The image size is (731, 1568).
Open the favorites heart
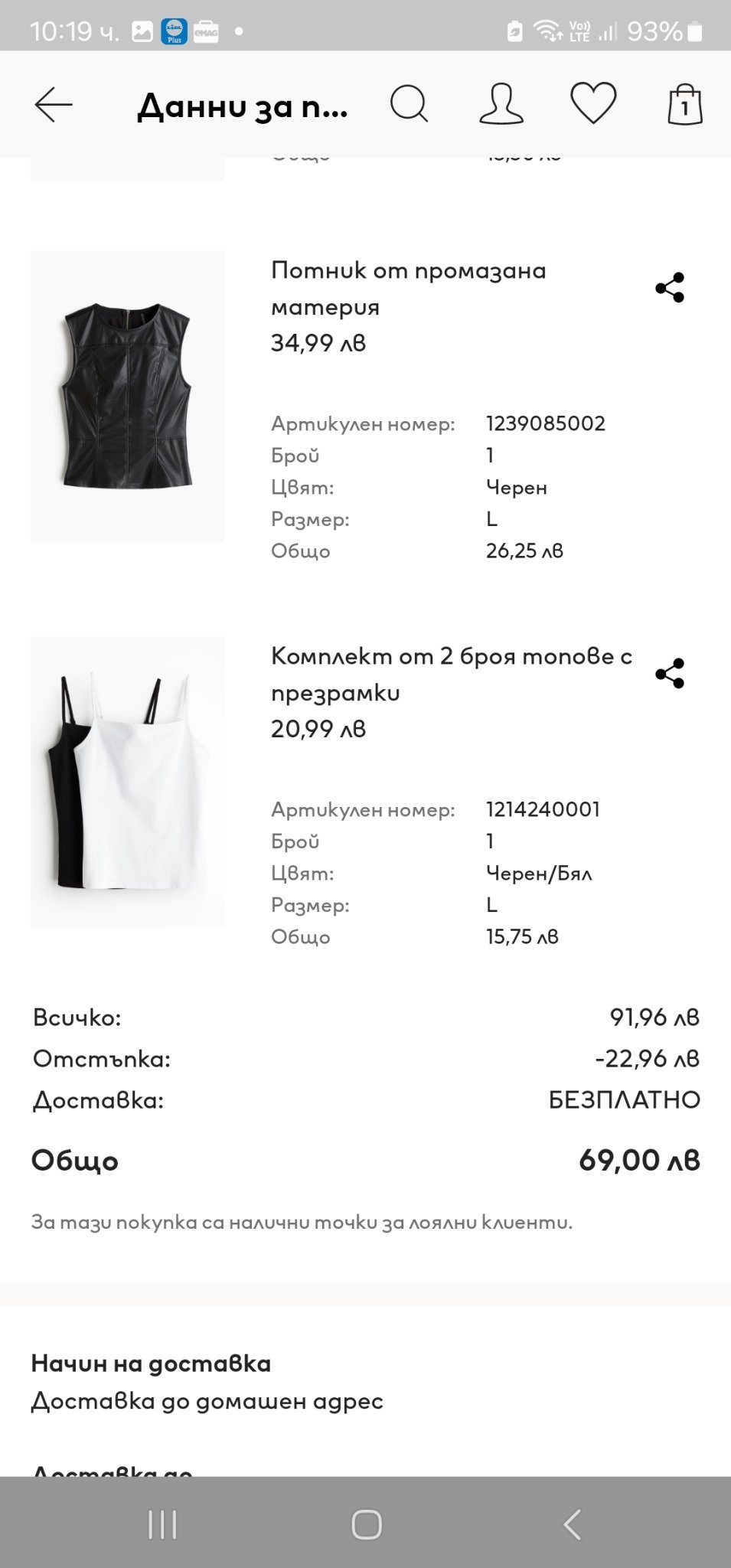(x=593, y=103)
